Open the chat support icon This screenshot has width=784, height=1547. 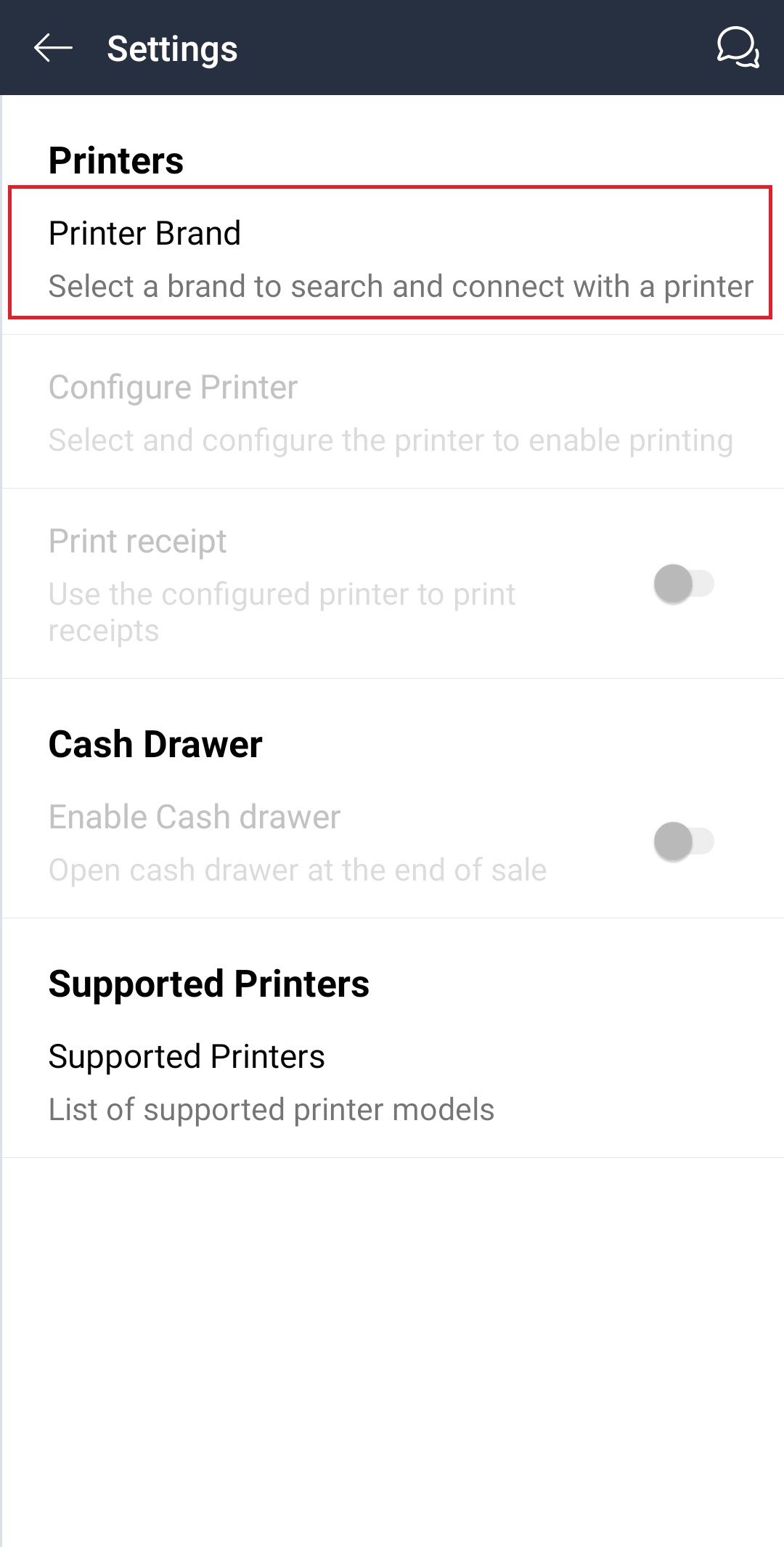[x=738, y=48]
